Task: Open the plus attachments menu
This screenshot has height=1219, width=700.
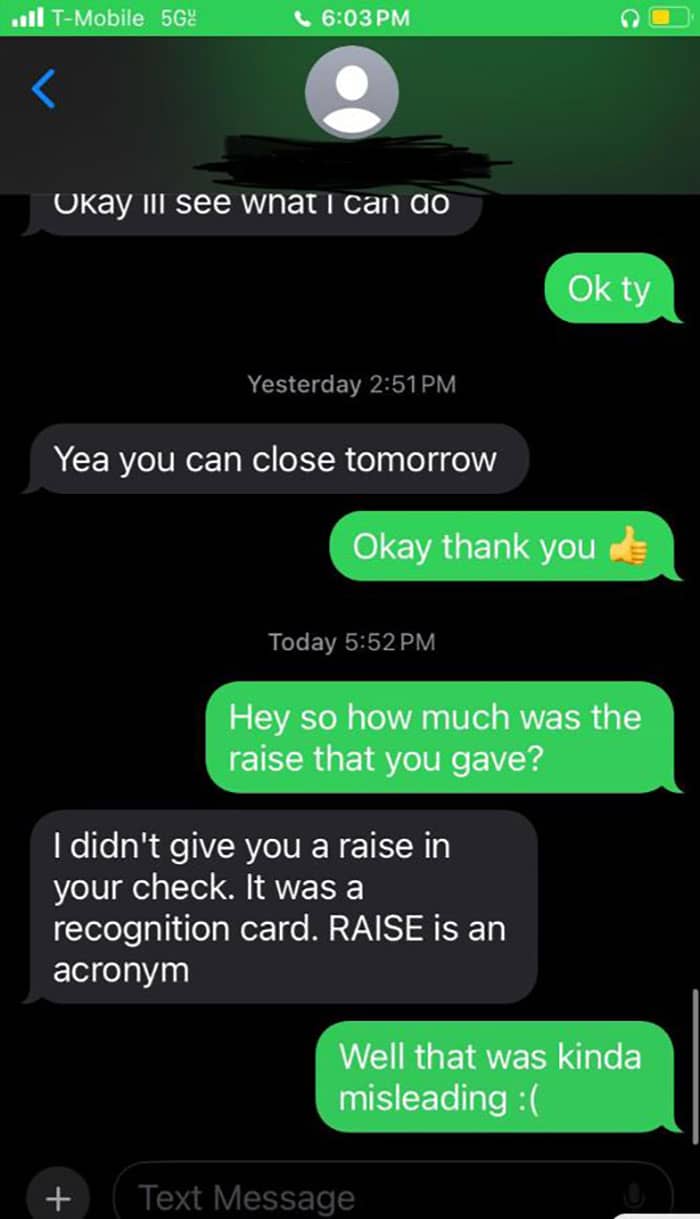Action: click(62, 1196)
